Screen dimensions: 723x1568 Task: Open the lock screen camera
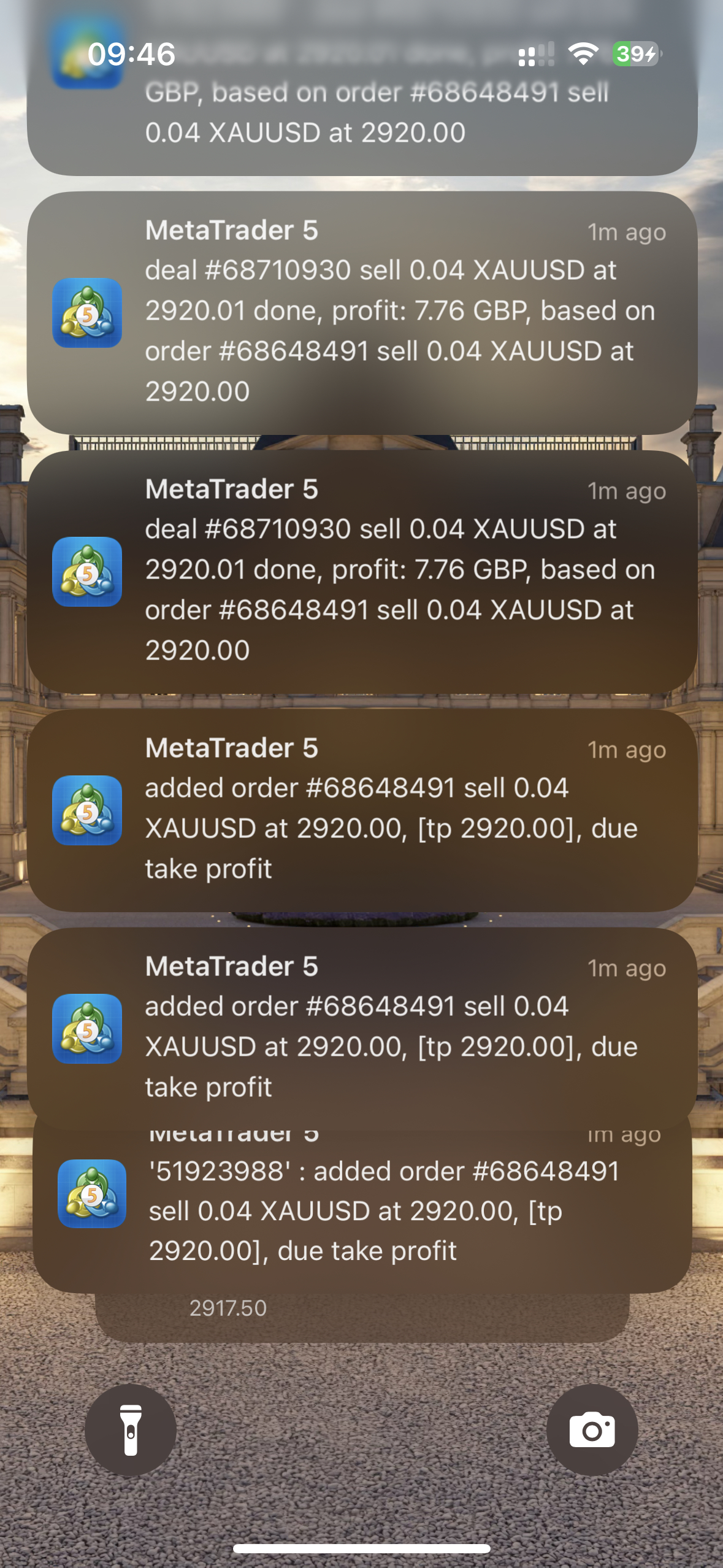tap(592, 1429)
